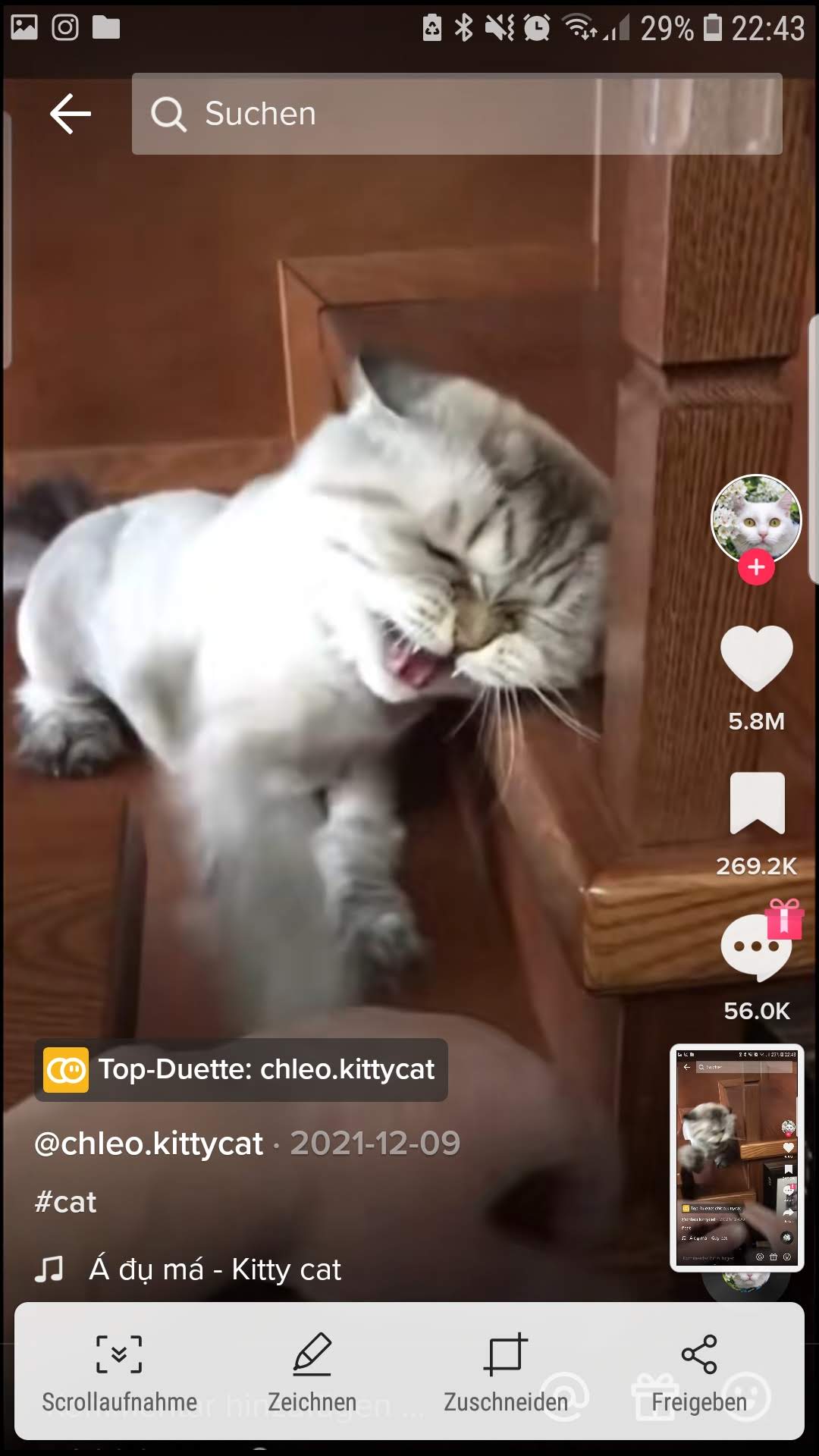The image size is (819, 1456).
Task: Go back with the arrow icon
Action: coord(71,115)
